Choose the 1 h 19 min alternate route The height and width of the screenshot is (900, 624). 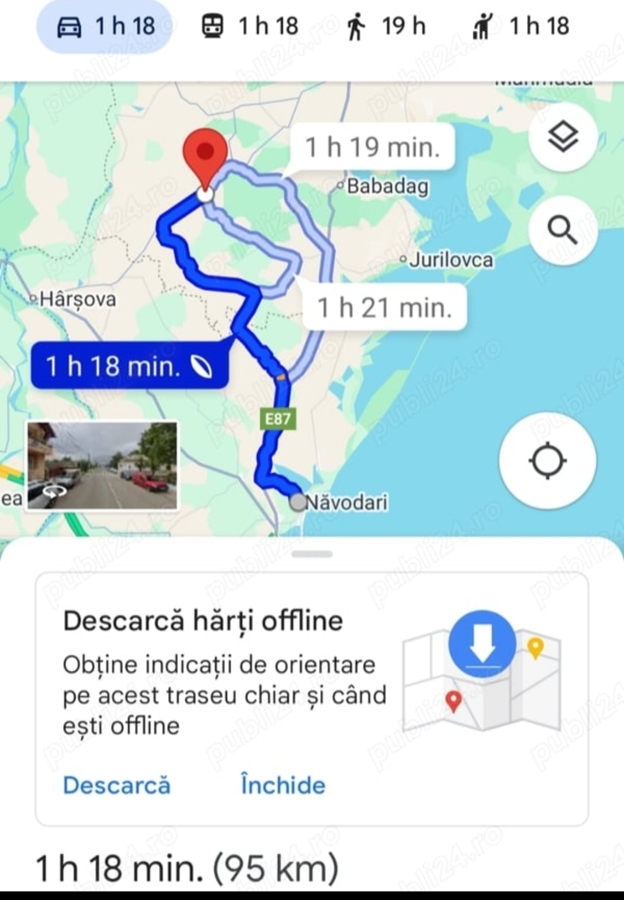370,148
